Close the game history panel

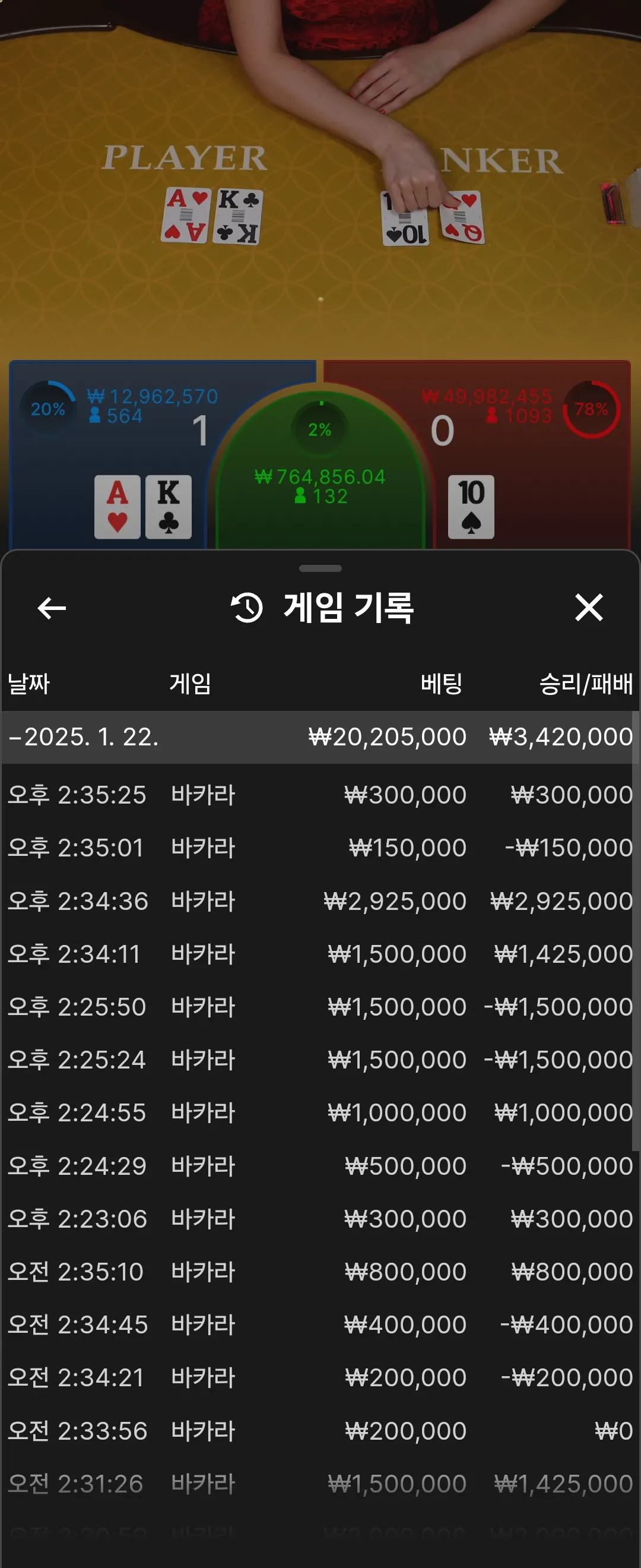click(x=588, y=608)
